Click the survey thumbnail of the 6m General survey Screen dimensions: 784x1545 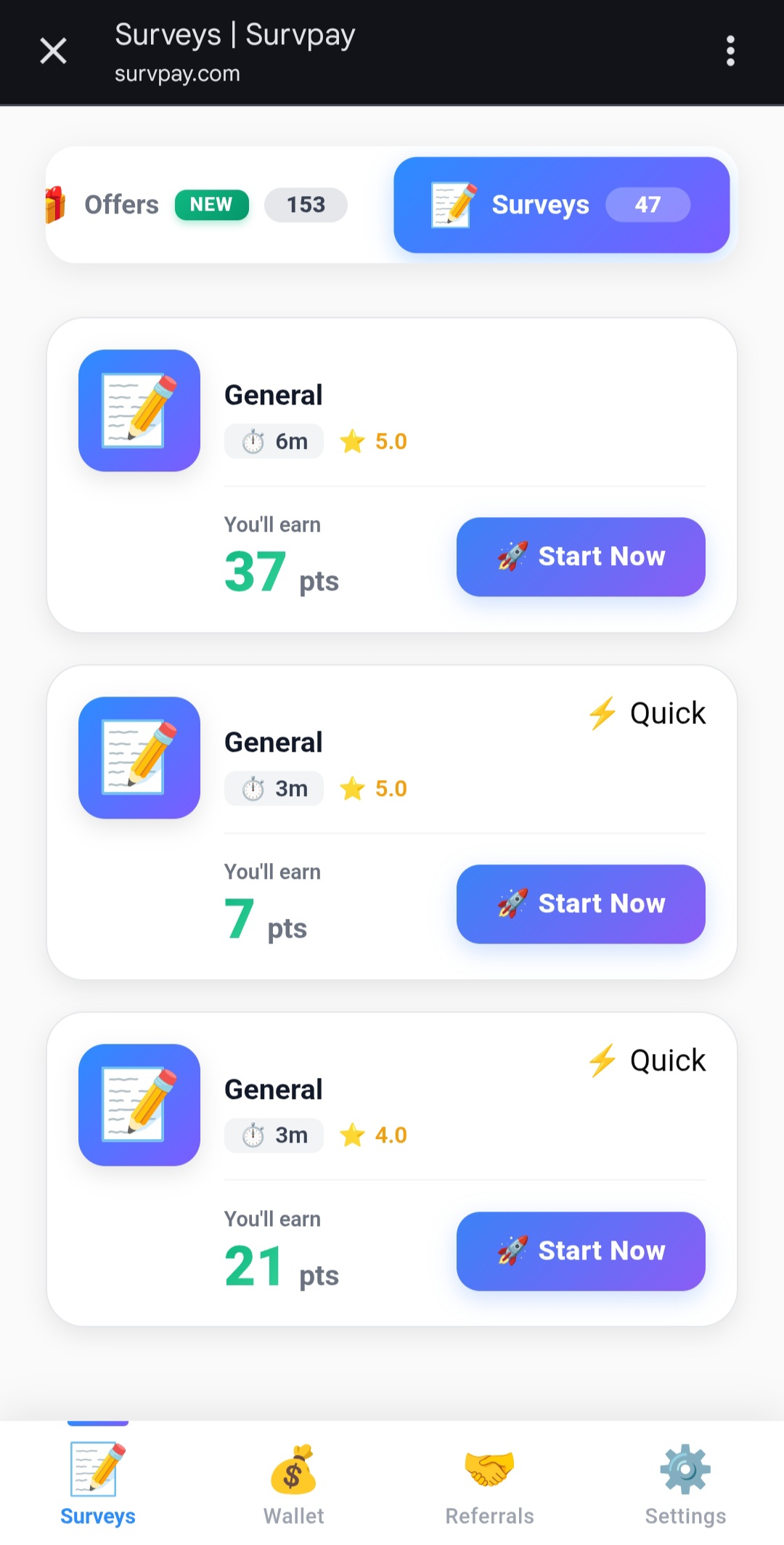[139, 410]
